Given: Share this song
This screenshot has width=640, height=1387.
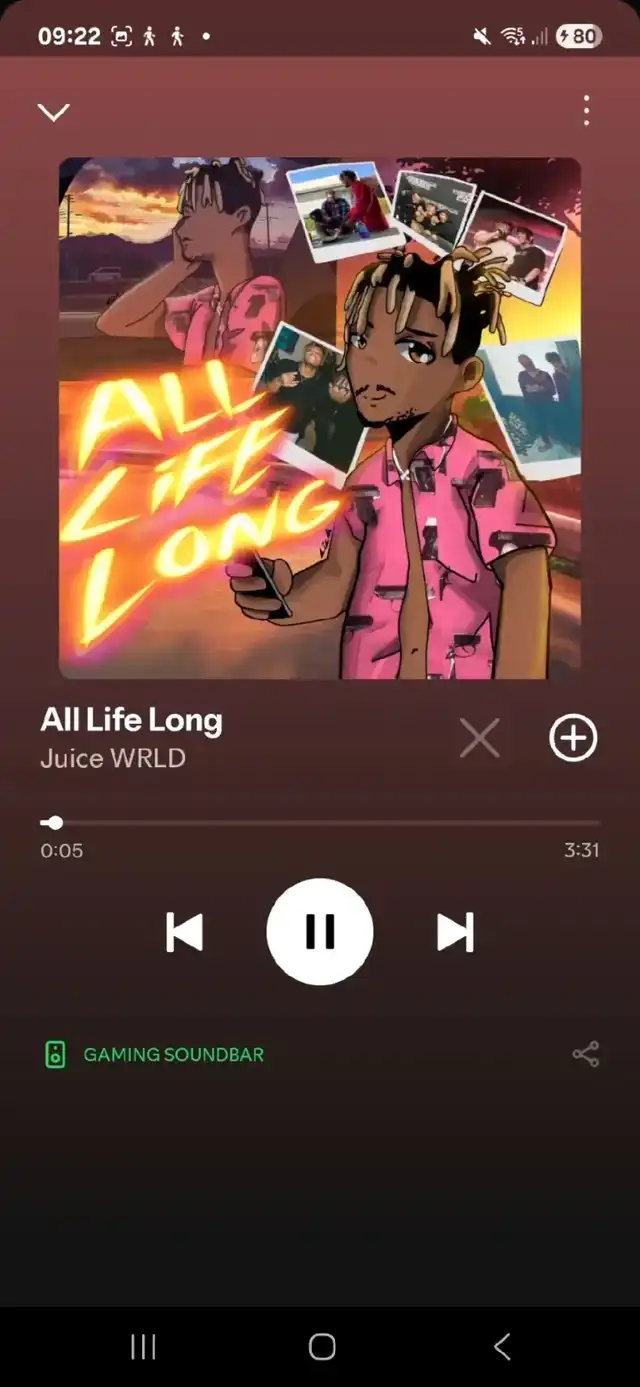Looking at the screenshot, I should (x=585, y=1054).
